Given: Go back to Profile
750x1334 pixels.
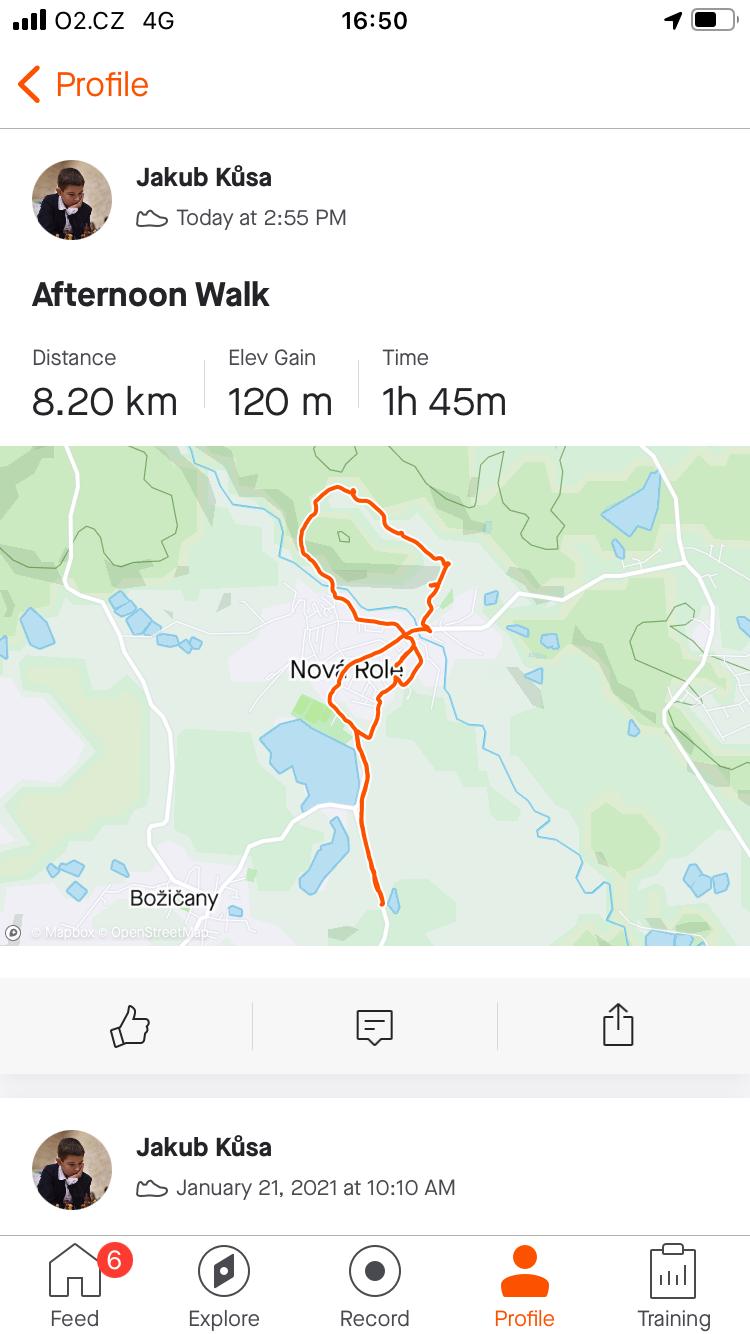Looking at the screenshot, I should tap(84, 85).
